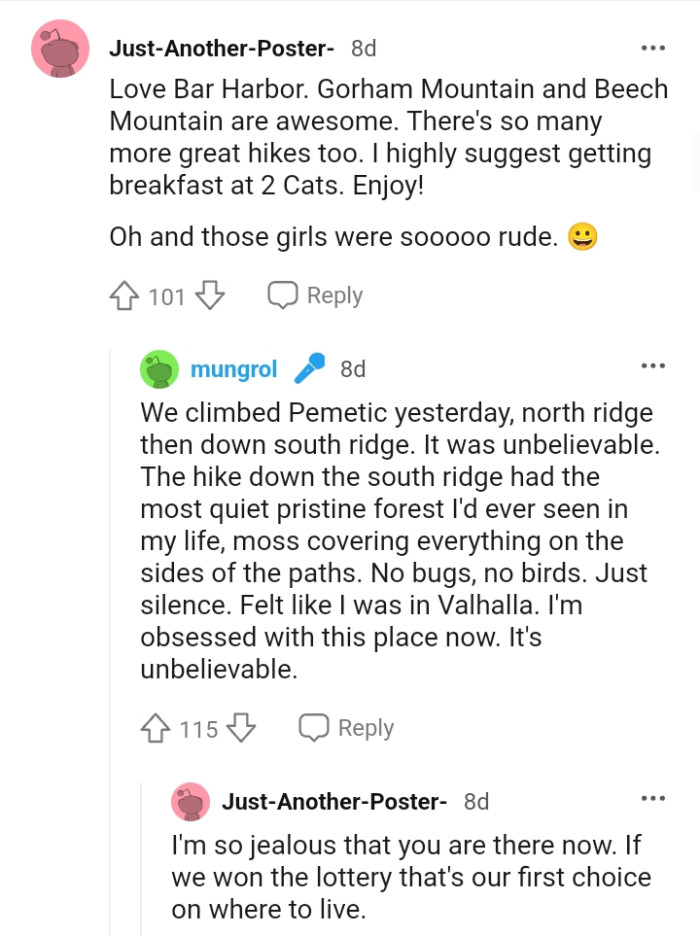Tap mungrol's green avatar
700x936 pixels.
point(159,370)
